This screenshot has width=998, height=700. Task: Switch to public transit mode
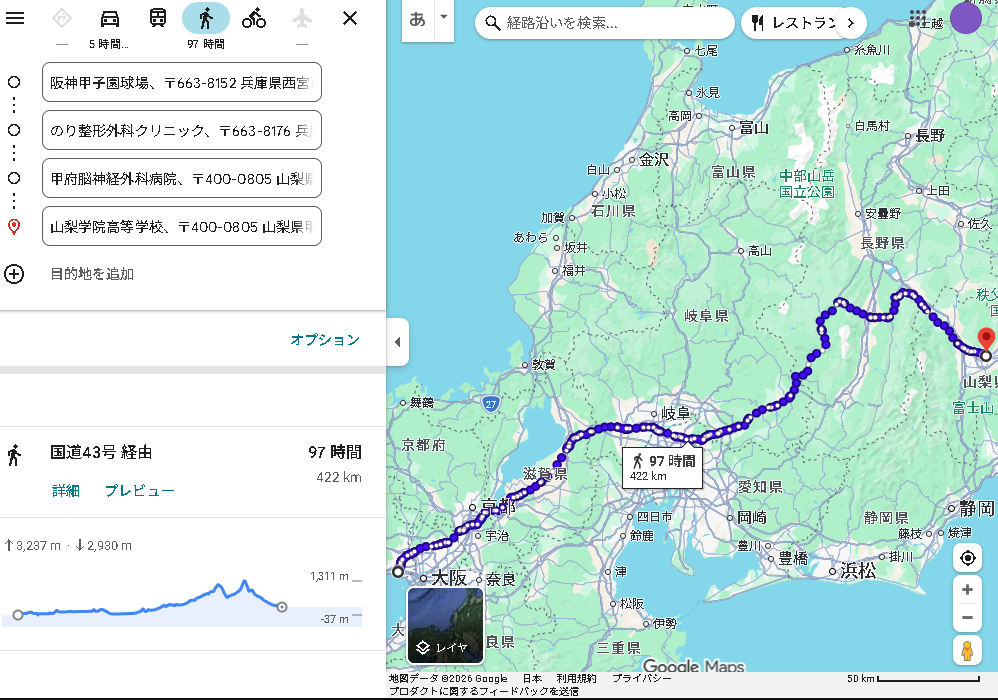158,18
